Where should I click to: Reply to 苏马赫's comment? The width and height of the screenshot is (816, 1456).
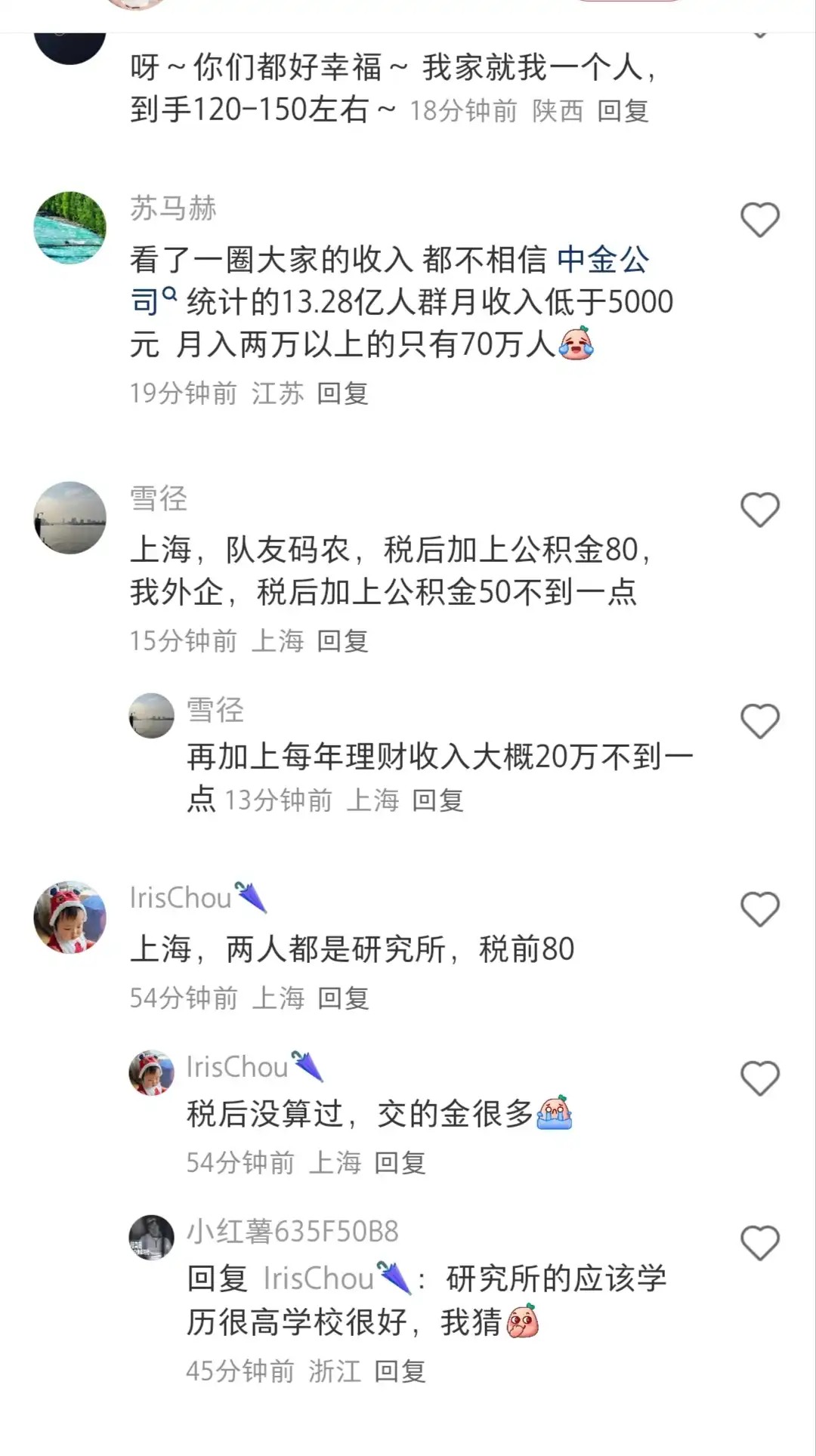tap(342, 393)
